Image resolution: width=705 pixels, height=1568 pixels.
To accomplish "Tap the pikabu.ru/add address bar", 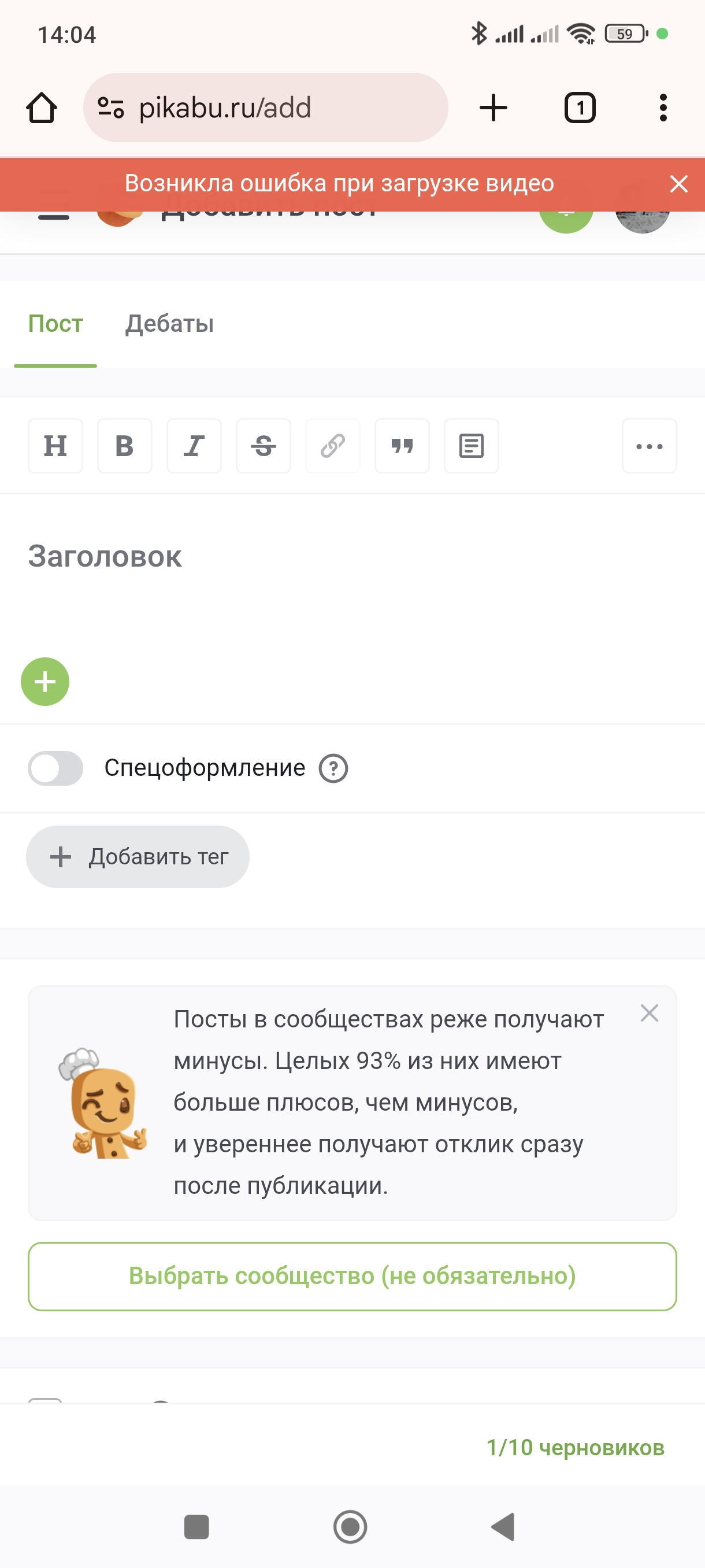I will (x=266, y=108).
